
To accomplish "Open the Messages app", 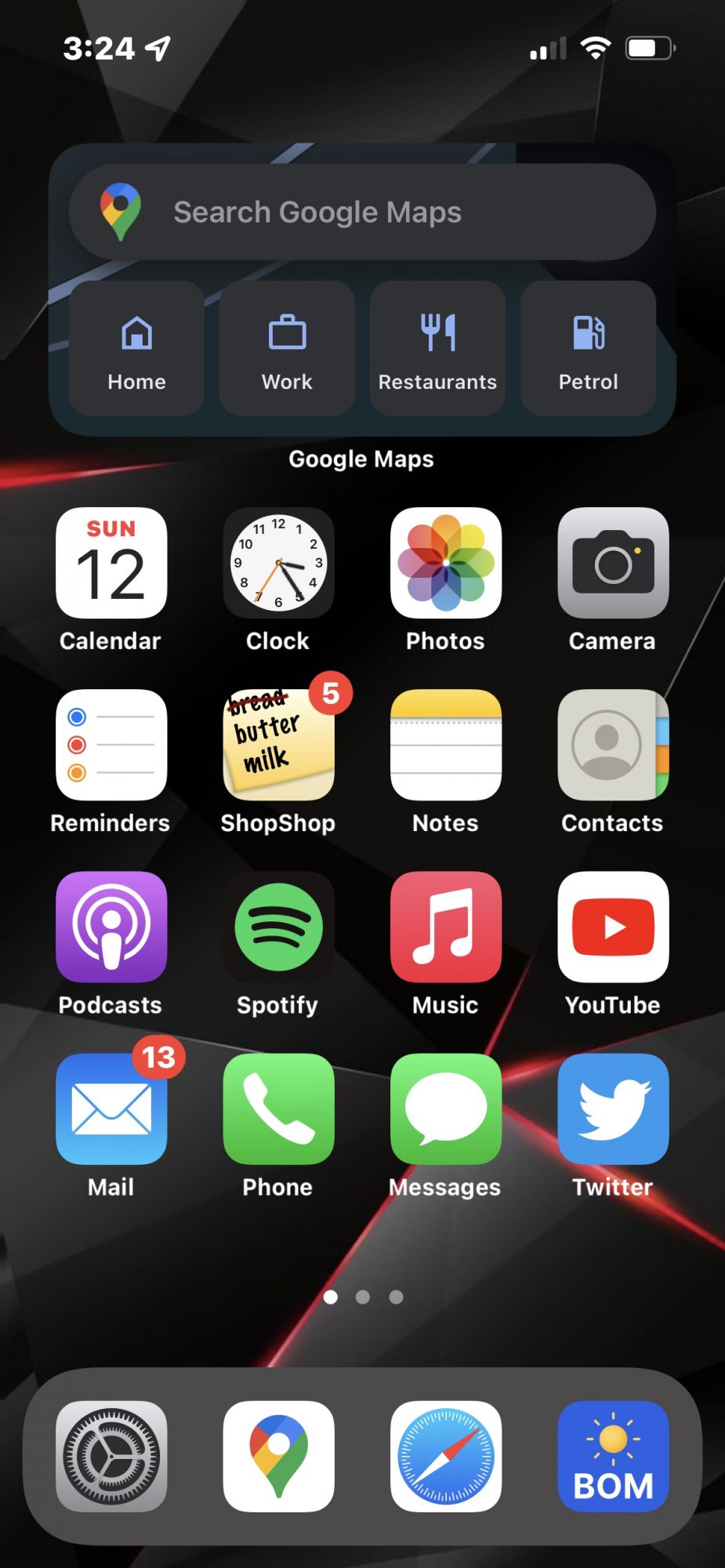I will point(445,1109).
